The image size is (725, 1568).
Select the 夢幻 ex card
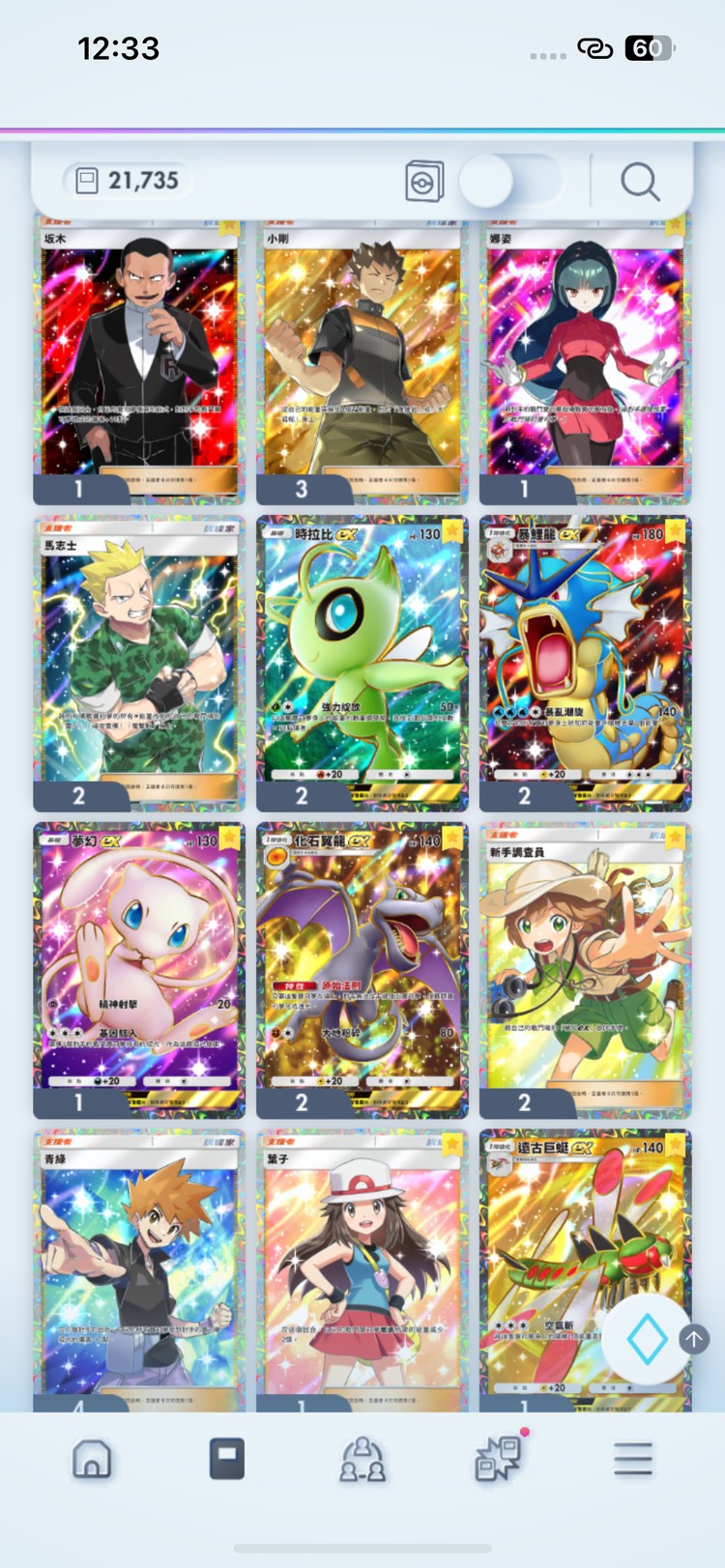click(138, 969)
